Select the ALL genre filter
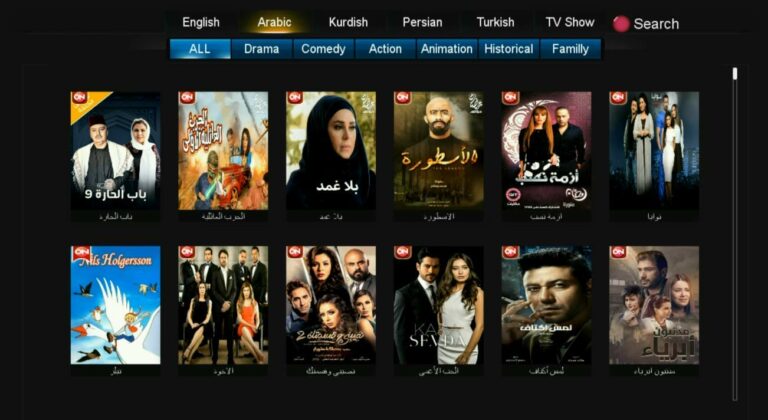The image size is (768, 420). pos(200,49)
